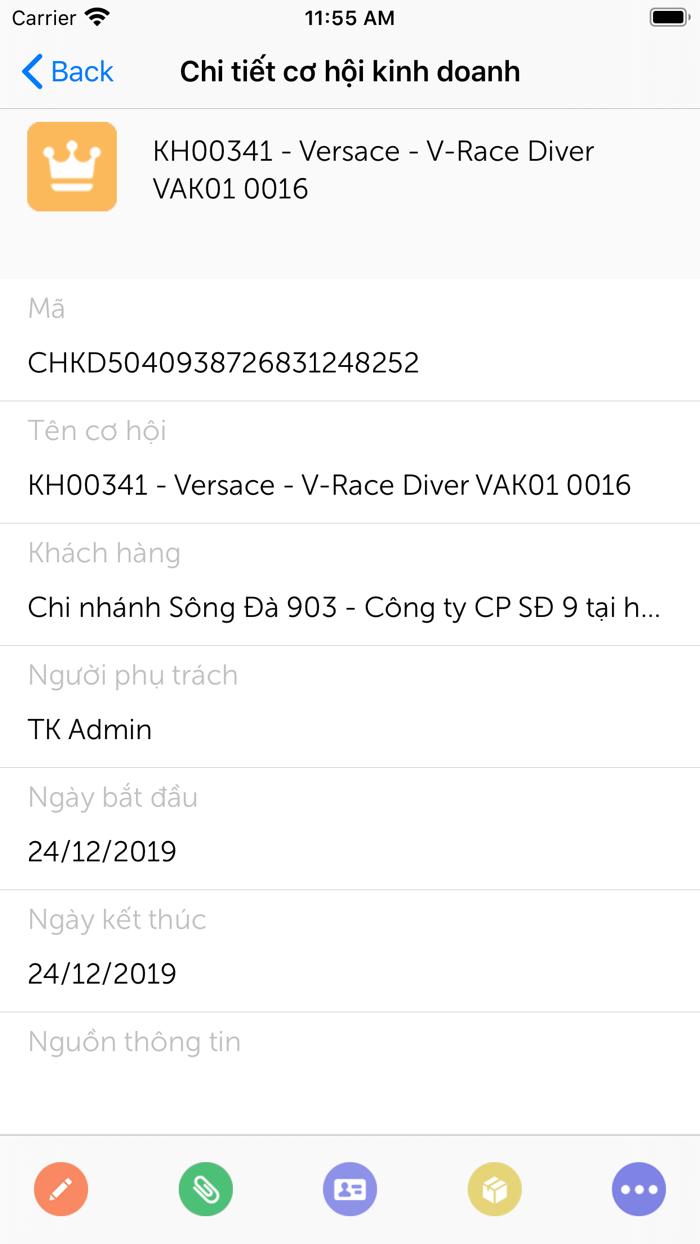
Task: Open attachments via the green paperclip icon
Action: (x=206, y=1189)
